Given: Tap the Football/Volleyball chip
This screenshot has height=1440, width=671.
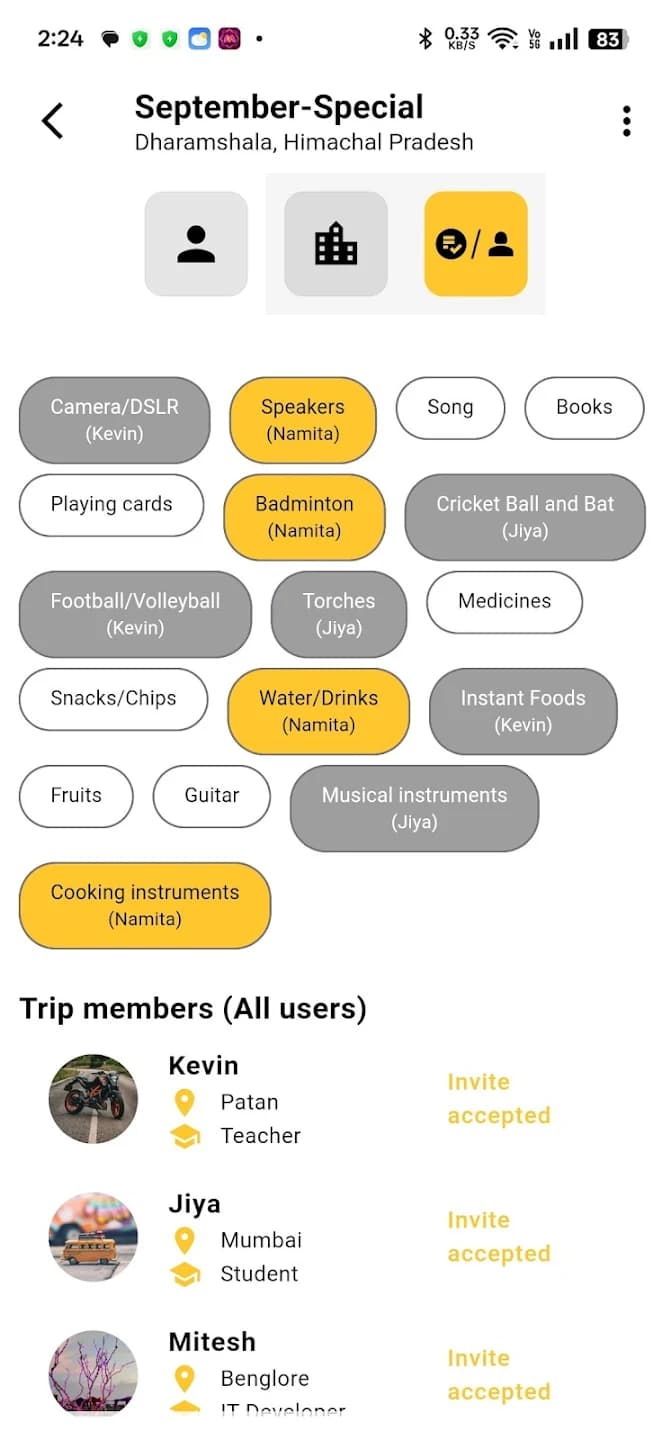Looking at the screenshot, I should pyautogui.click(x=135, y=614).
